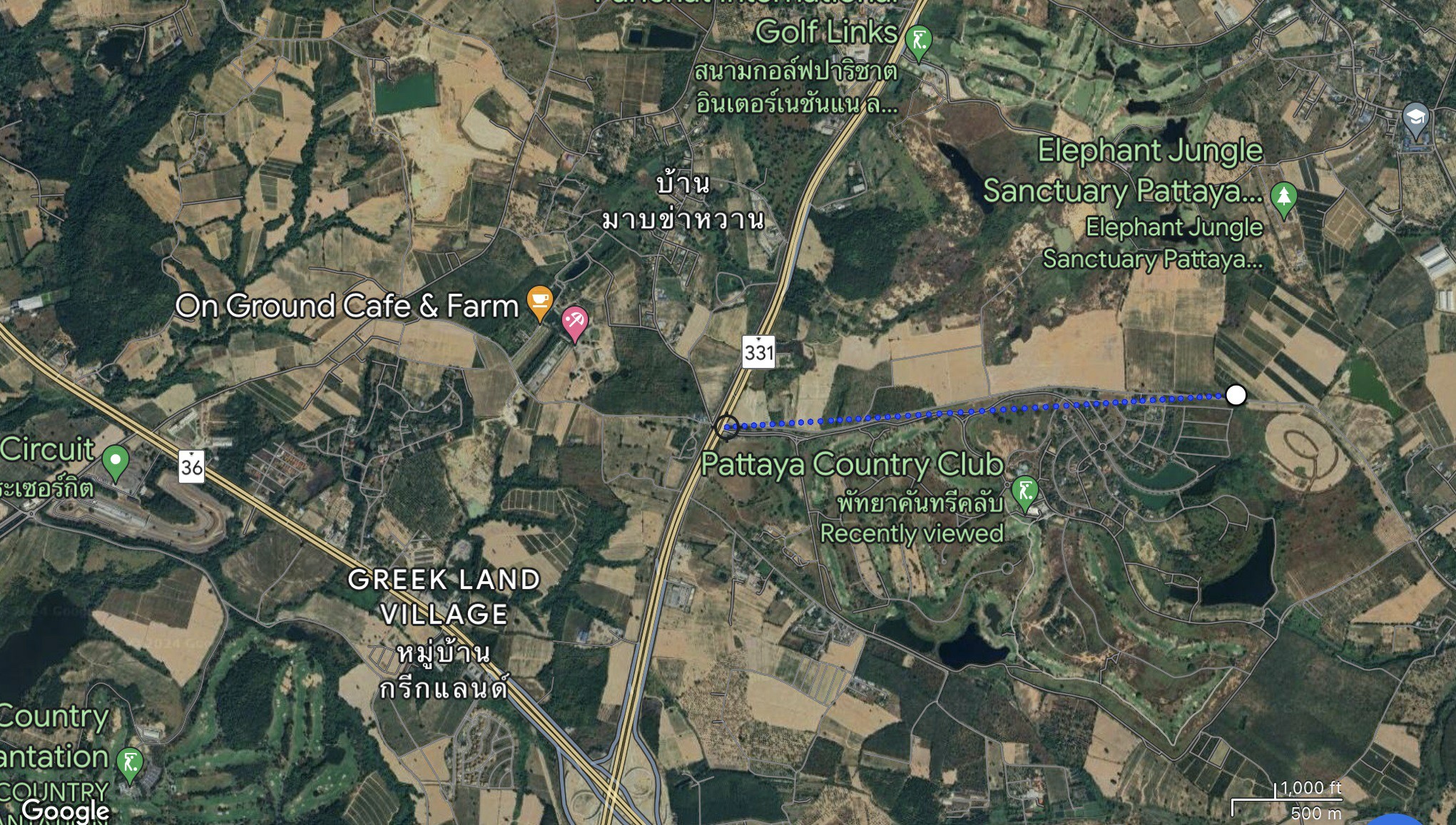Open the Pattaya Country Club golf pin
The height and width of the screenshot is (825, 1456).
(x=1025, y=491)
